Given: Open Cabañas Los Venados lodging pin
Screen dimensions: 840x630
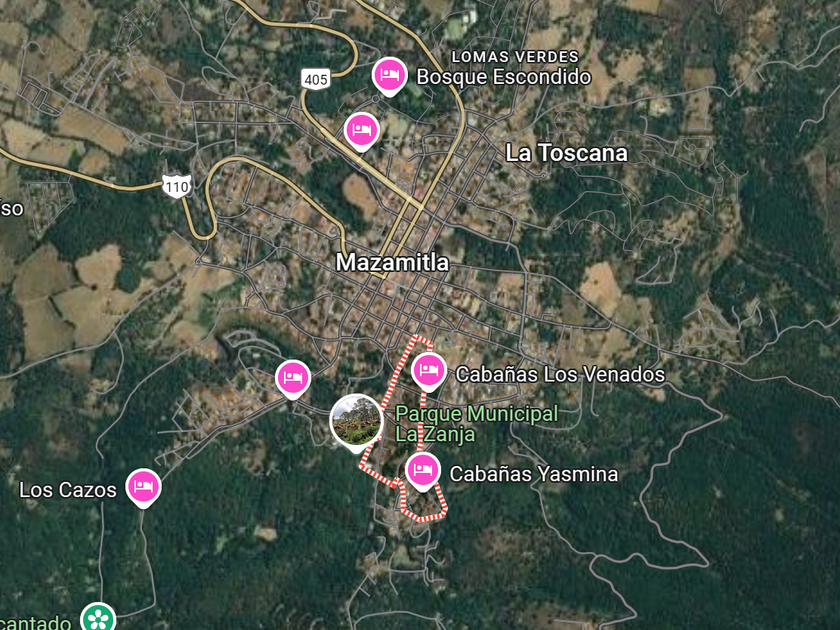Looking at the screenshot, I should [428, 371].
